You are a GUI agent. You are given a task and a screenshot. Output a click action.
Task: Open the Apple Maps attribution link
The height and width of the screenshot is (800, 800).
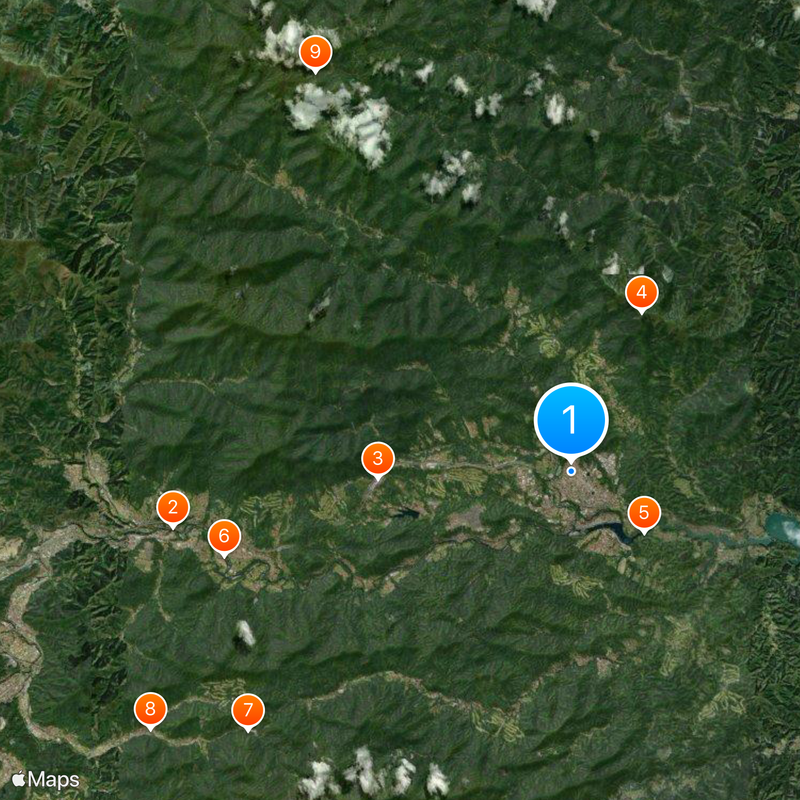tap(46, 780)
